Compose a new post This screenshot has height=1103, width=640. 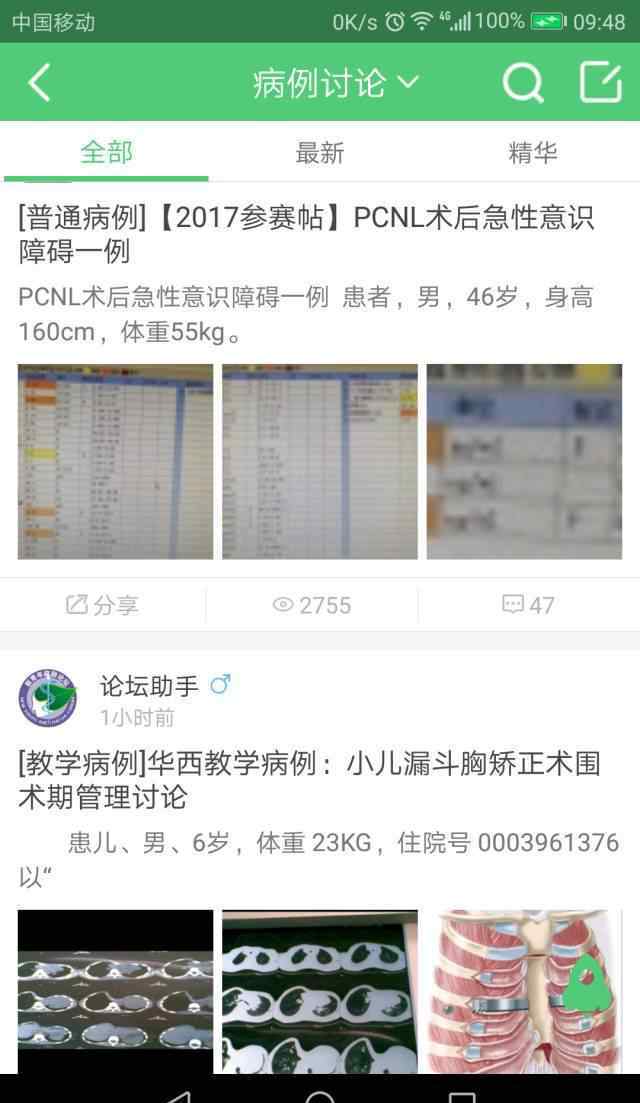601,82
